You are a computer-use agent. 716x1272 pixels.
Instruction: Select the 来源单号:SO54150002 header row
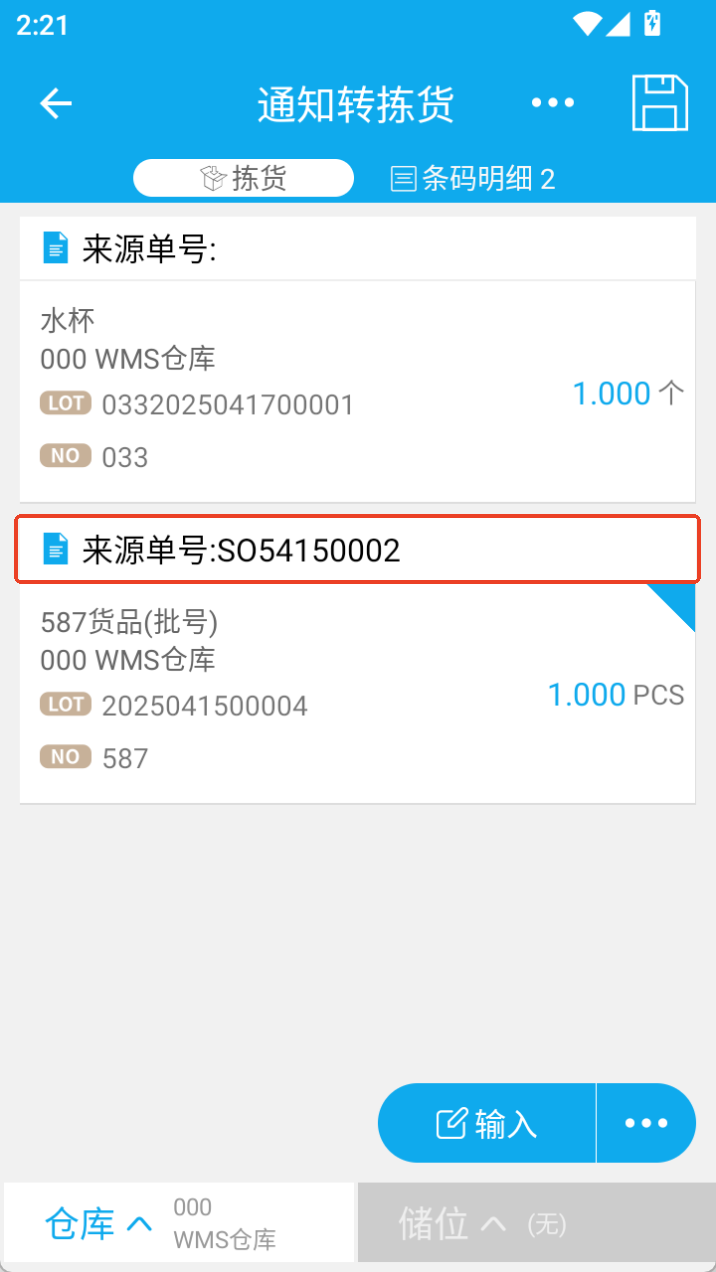[357, 549]
